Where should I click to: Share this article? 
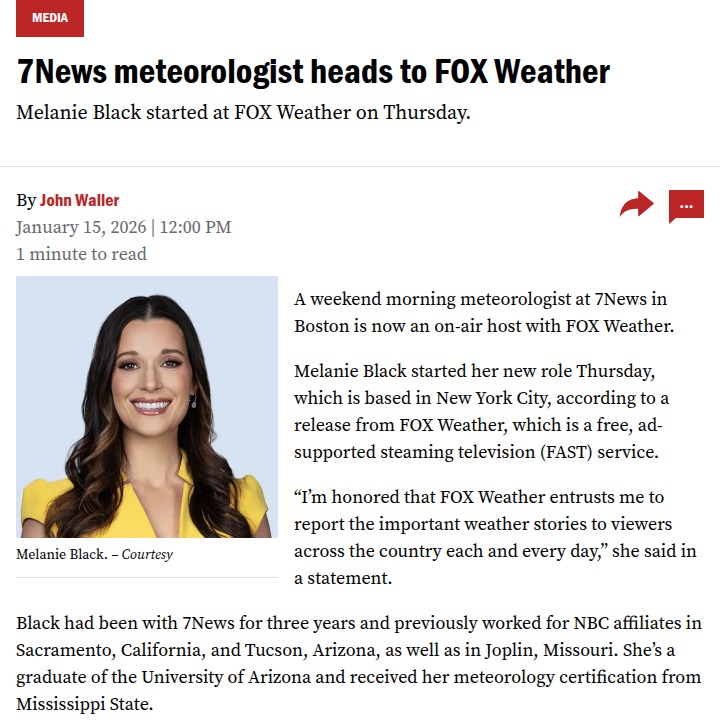click(x=636, y=205)
